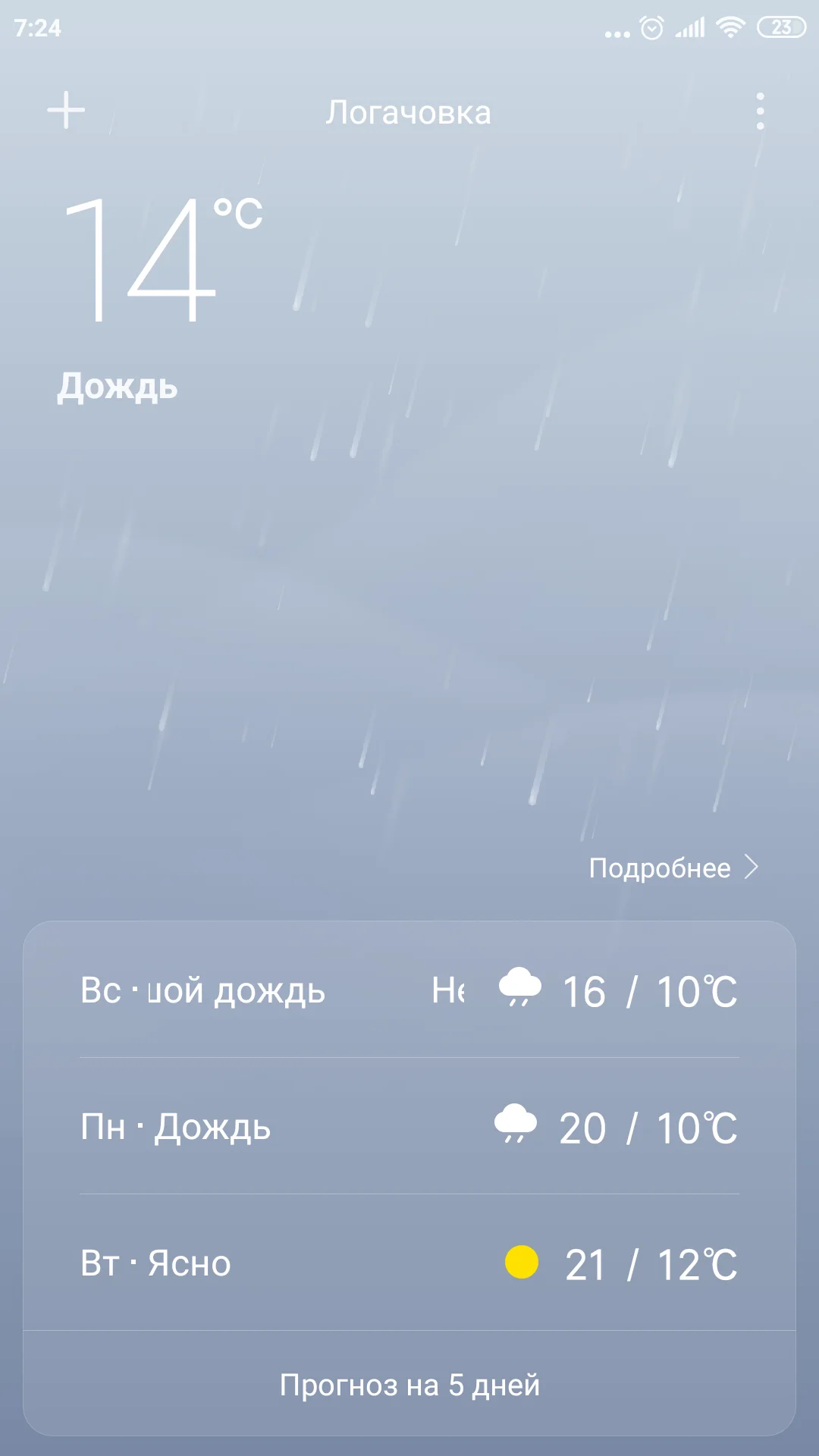Open the three-dot options menu
Screen dimensions: 819x1456
(761, 110)
